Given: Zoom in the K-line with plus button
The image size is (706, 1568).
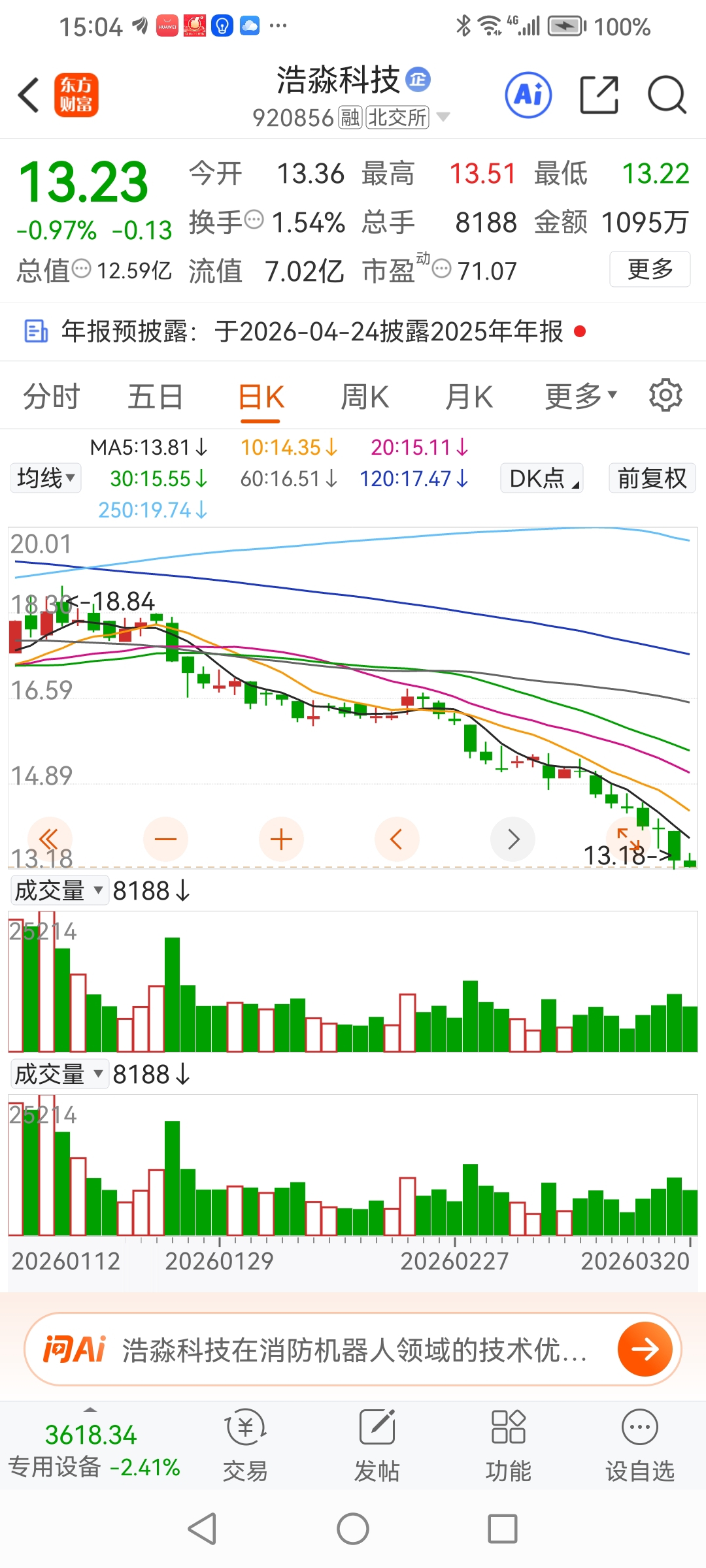Looking at the screenshot, I should [281, 839].
